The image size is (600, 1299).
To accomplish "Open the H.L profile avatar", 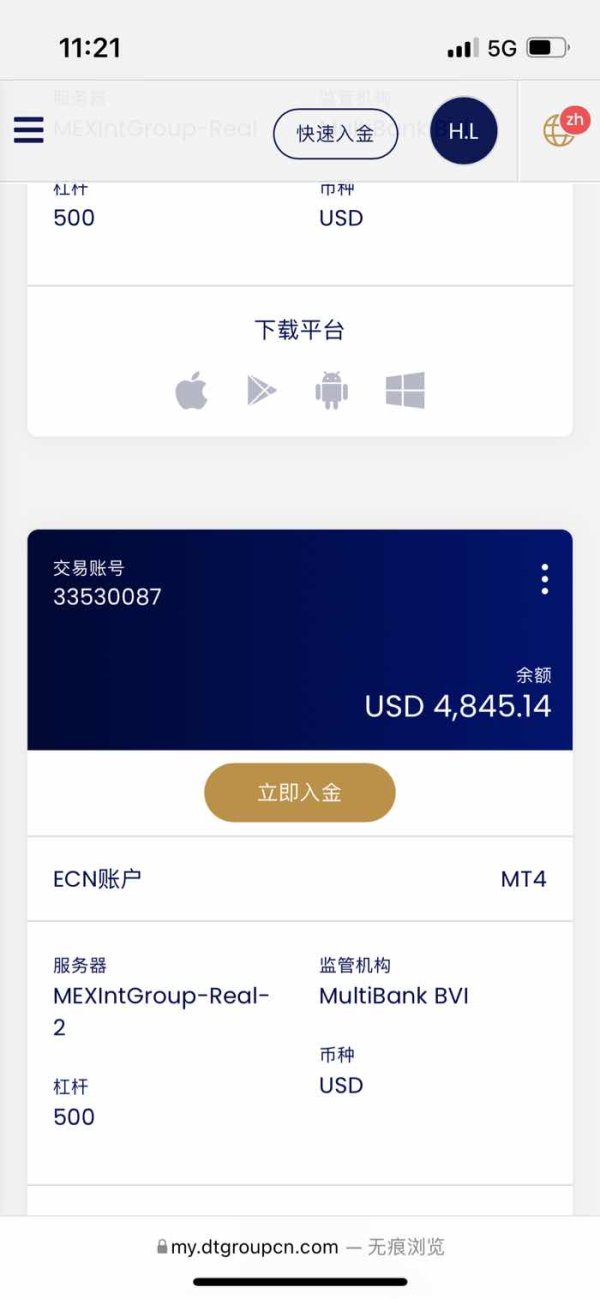I will coord(464,131).
